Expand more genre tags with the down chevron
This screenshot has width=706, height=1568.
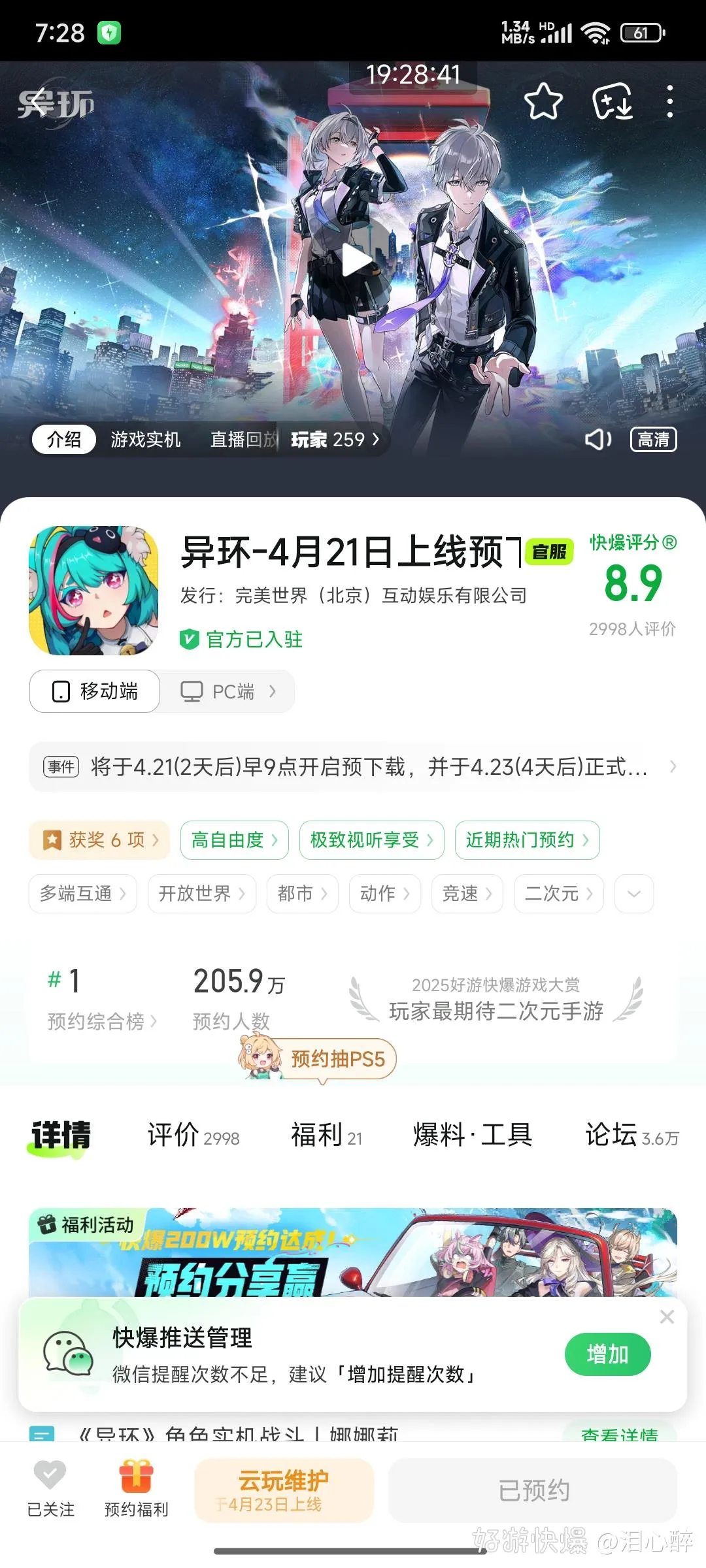tap(633, 894)
